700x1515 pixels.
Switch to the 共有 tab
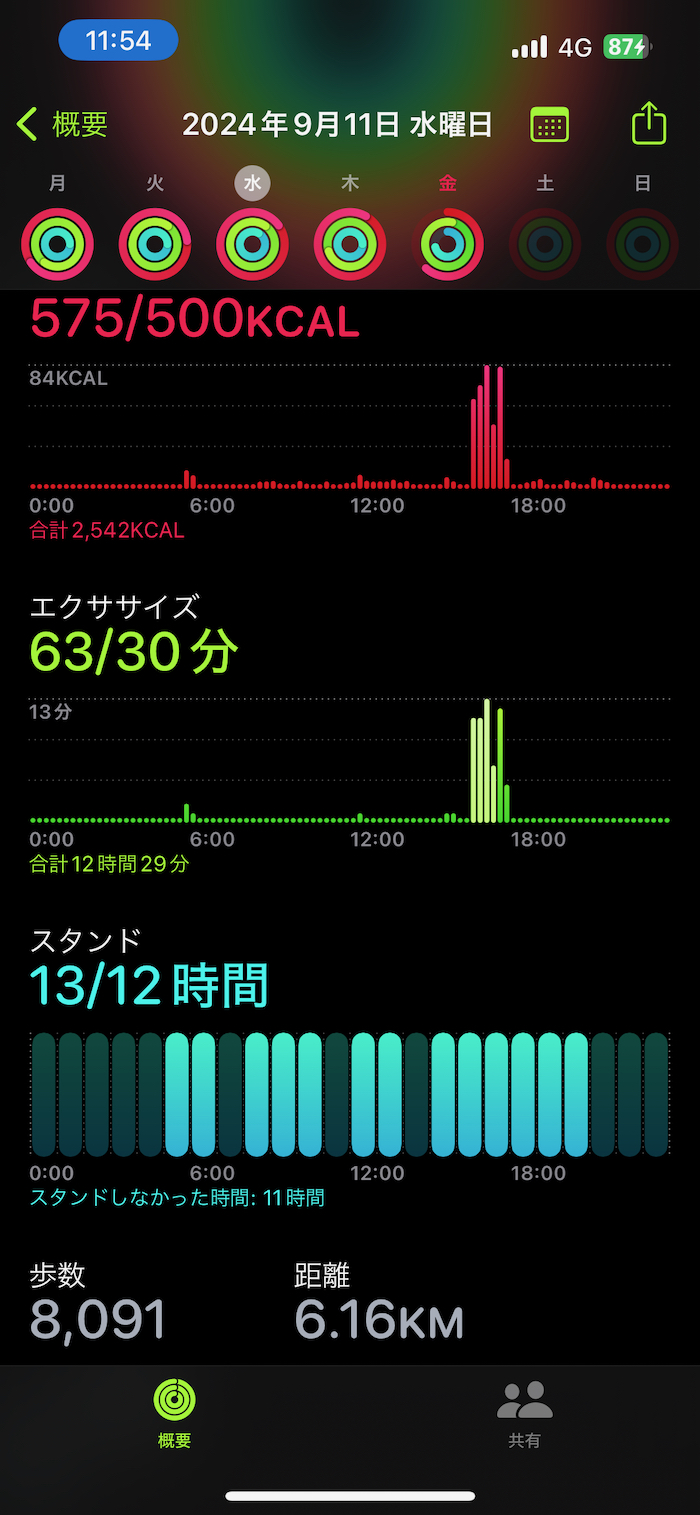[x=525, y=1413]
